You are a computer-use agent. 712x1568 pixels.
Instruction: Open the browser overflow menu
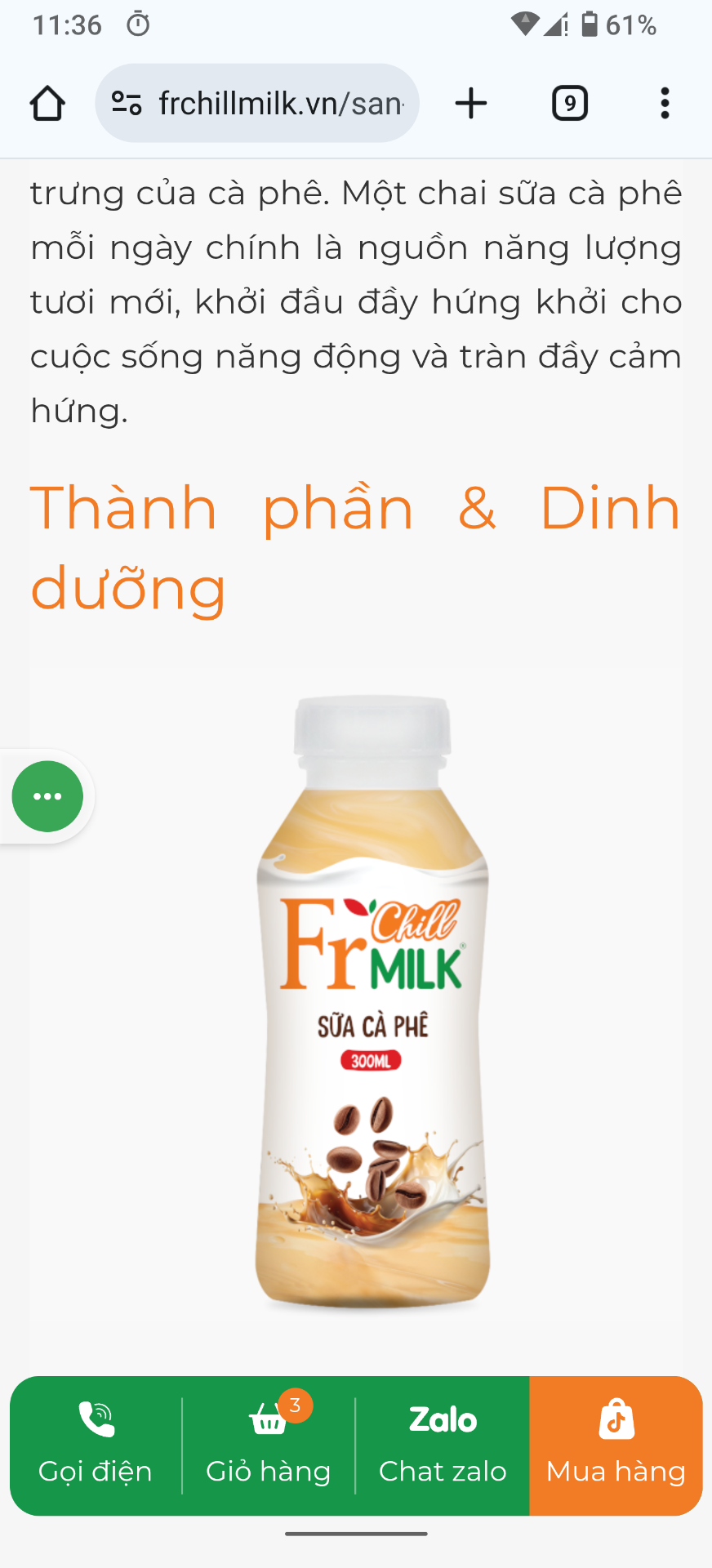coord(665,104)
